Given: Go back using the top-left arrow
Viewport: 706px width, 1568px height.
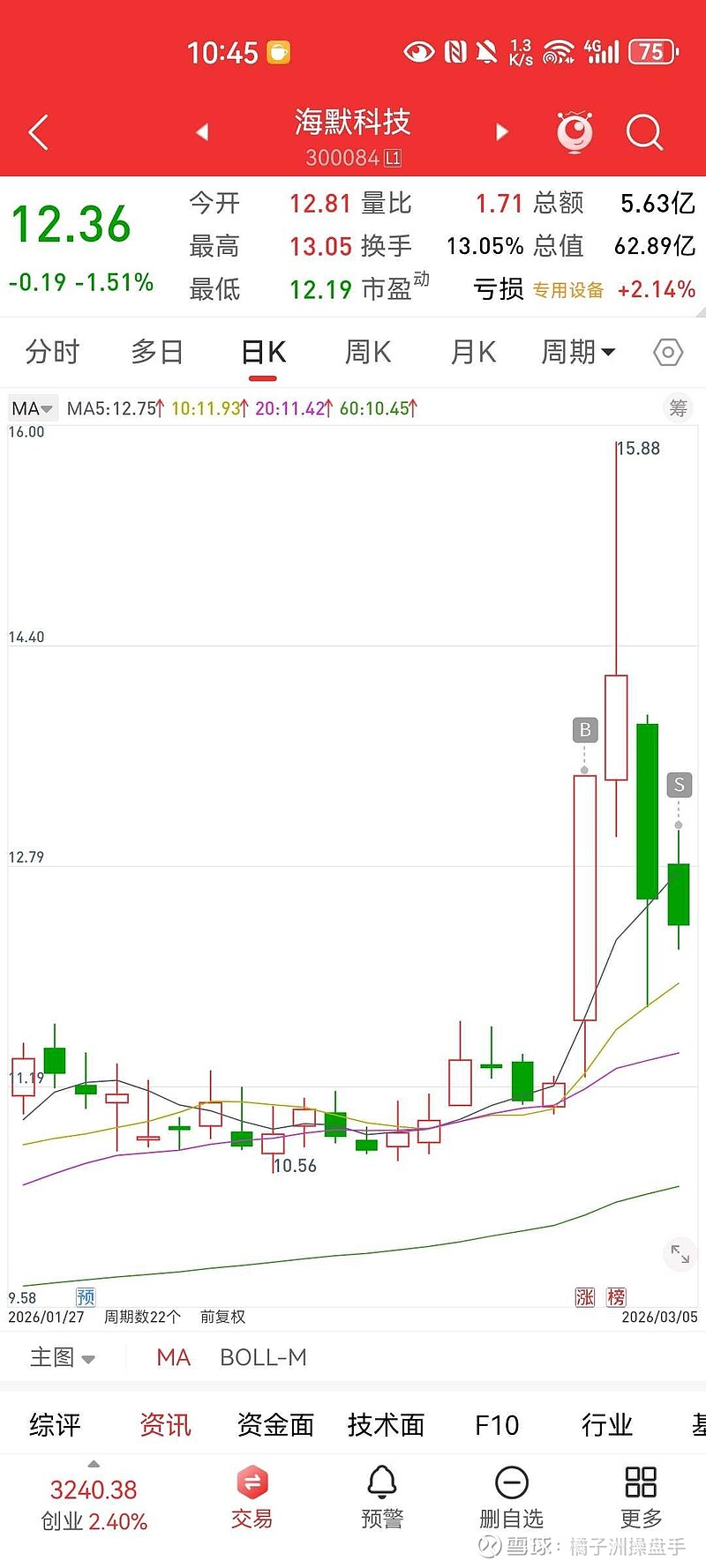Looking at the screenshot, I should click(39, 132).
